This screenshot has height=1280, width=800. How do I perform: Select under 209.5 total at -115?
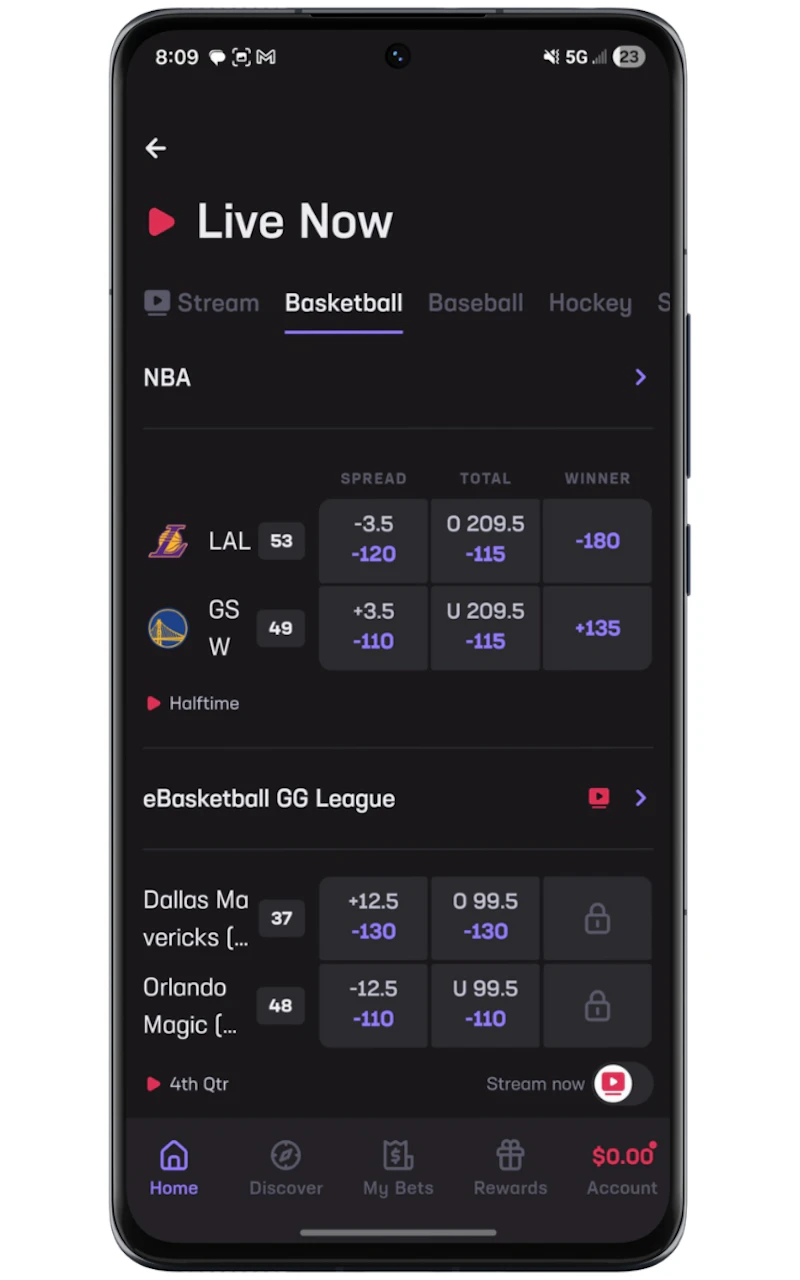[485, 627]
